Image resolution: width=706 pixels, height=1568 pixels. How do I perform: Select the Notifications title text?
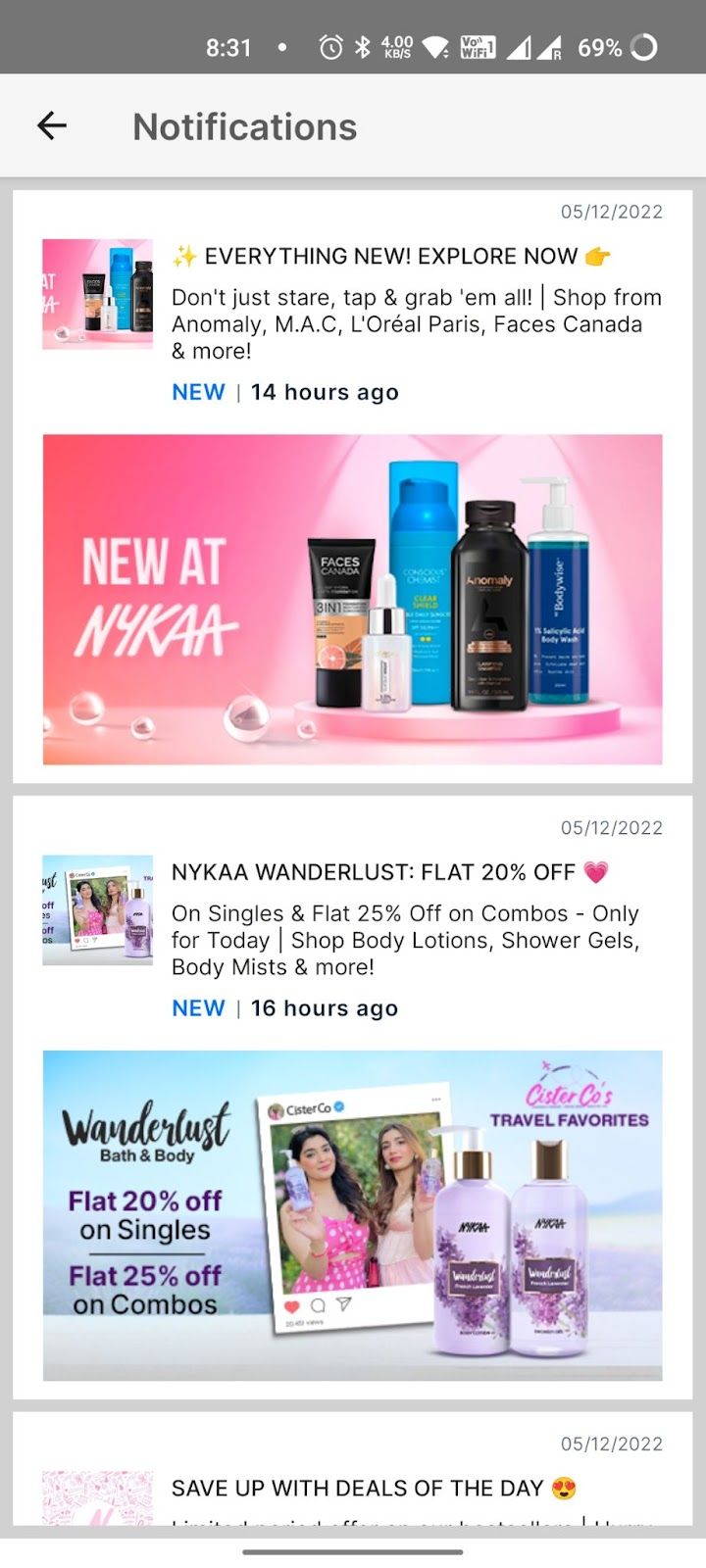click(x=244, y=125)
